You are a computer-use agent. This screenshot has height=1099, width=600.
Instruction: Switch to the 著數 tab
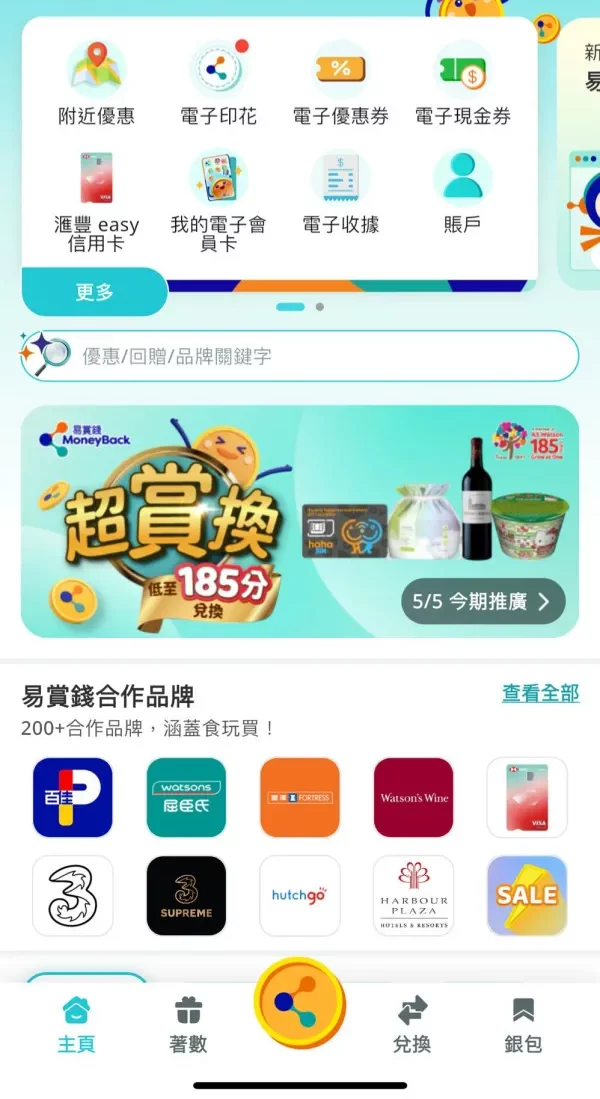coord(188,1025)
